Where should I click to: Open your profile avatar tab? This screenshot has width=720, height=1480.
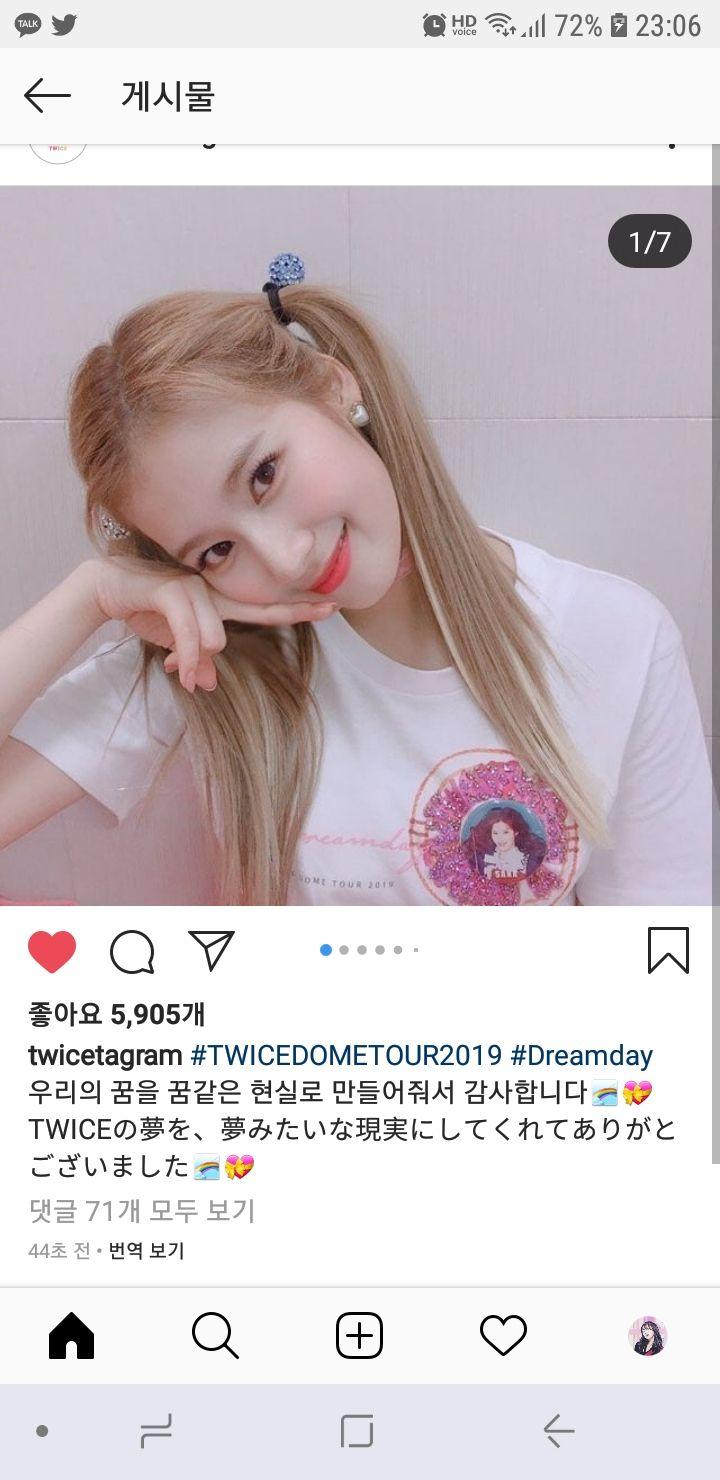tap(647, 1336)
